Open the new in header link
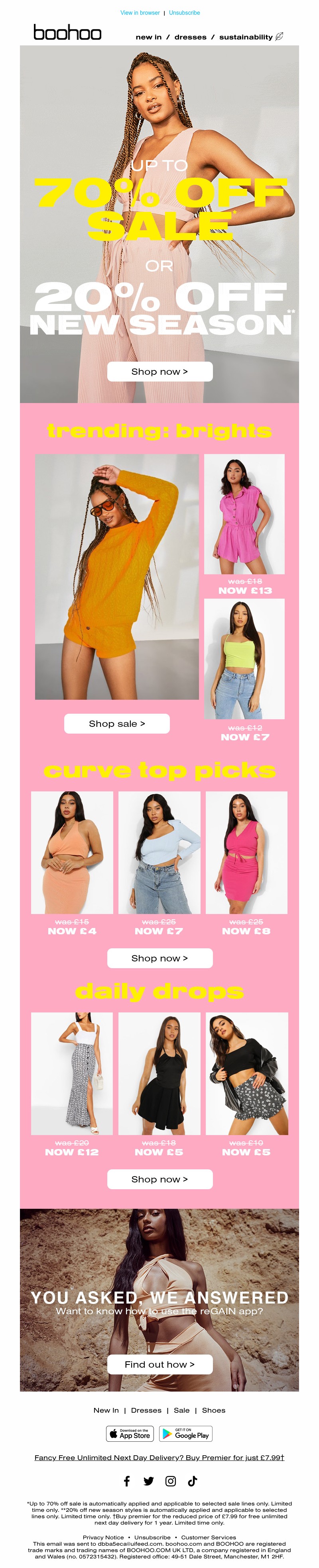This screenshot has width=319, height=1568. [x=148, y=37]
